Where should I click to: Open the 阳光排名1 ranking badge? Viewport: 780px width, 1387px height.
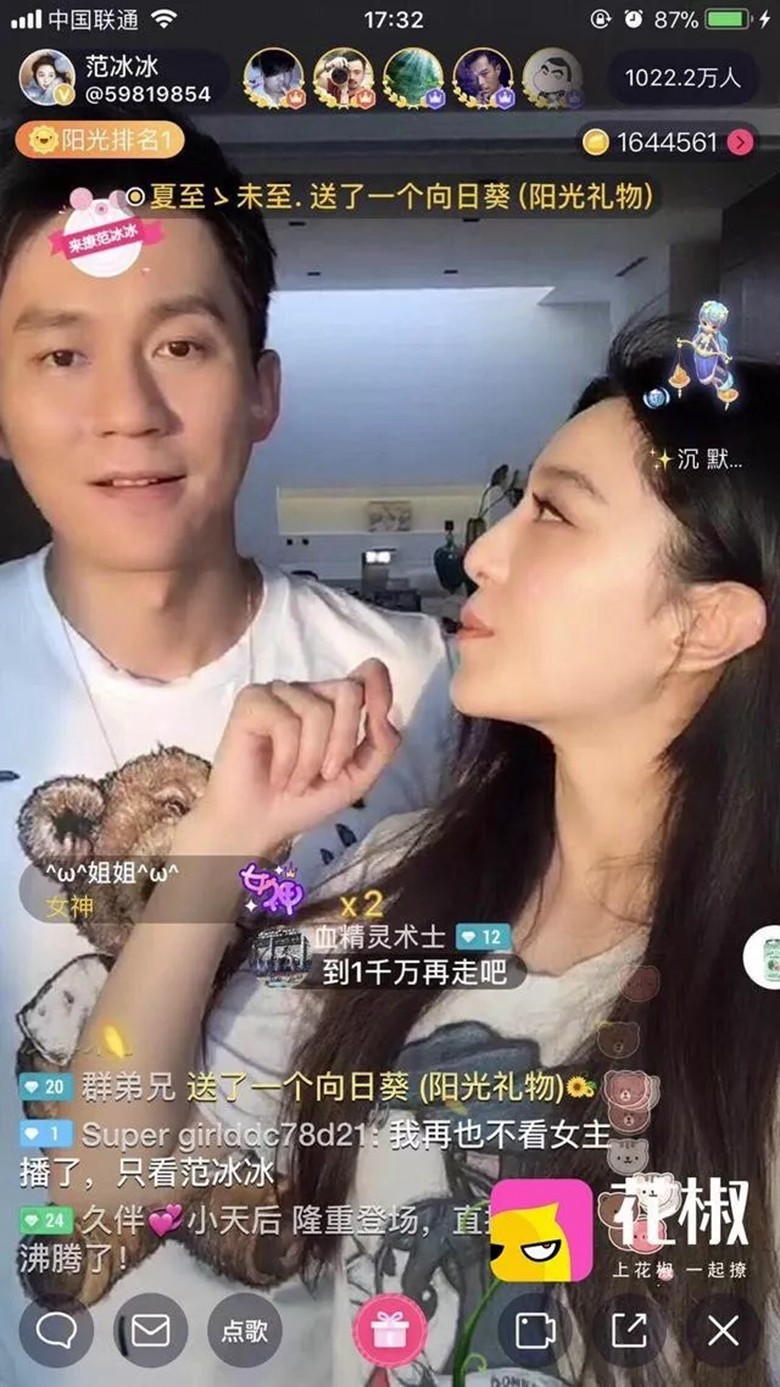pos(100,141)
